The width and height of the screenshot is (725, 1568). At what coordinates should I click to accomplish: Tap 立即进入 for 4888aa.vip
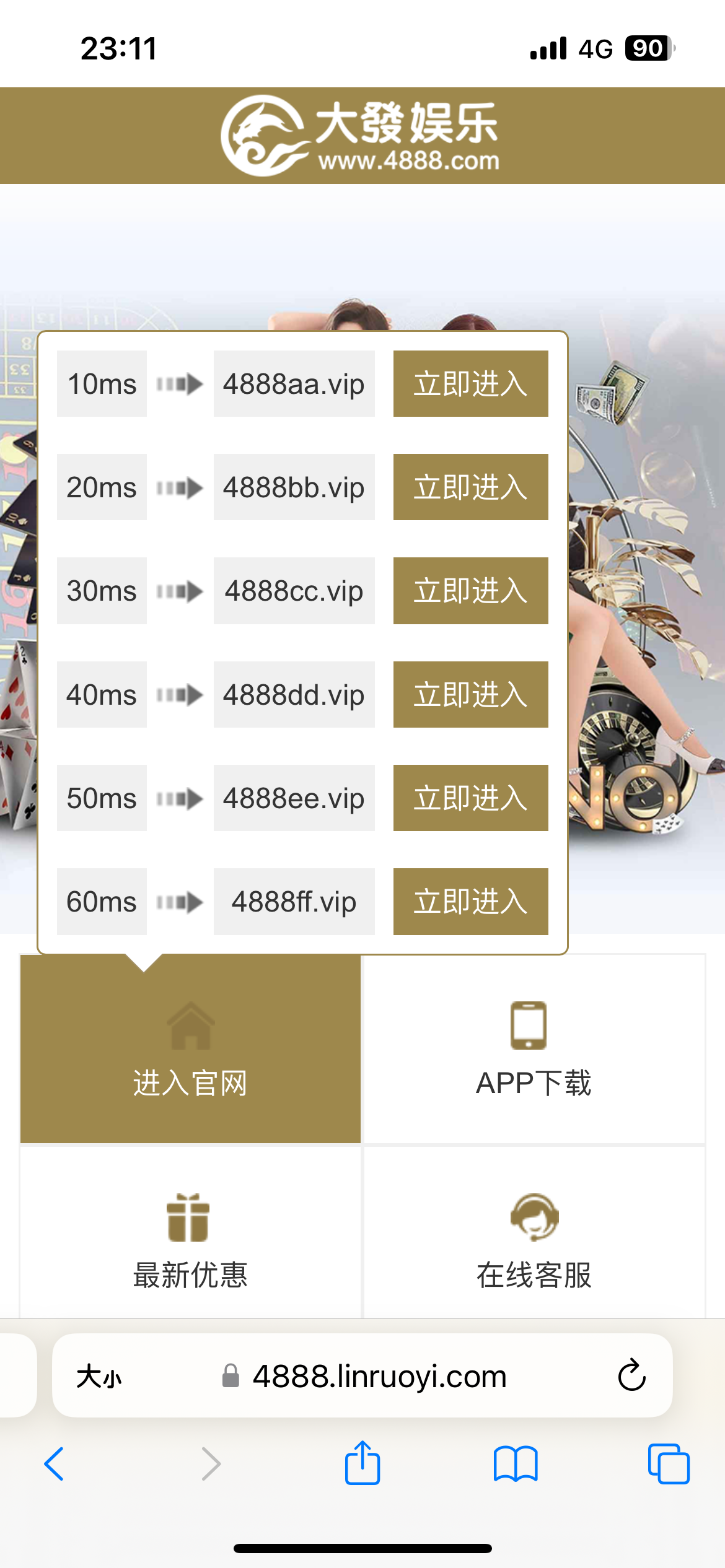[470, 383]
